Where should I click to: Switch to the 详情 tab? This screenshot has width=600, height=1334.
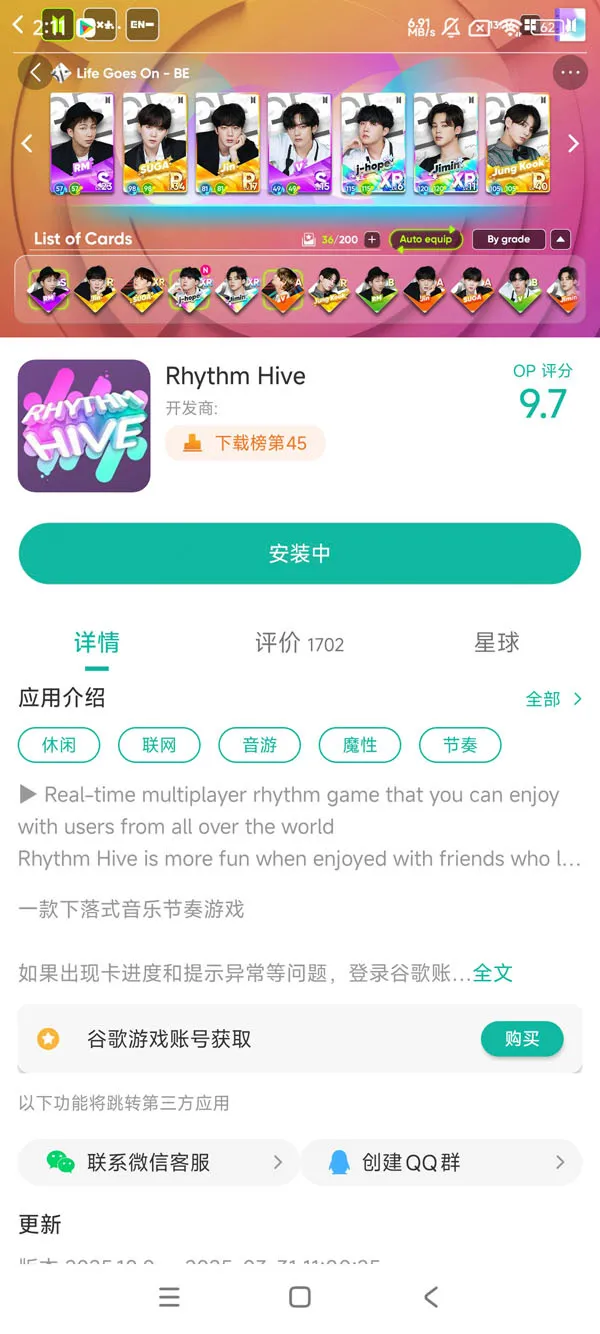coord(97,643)
